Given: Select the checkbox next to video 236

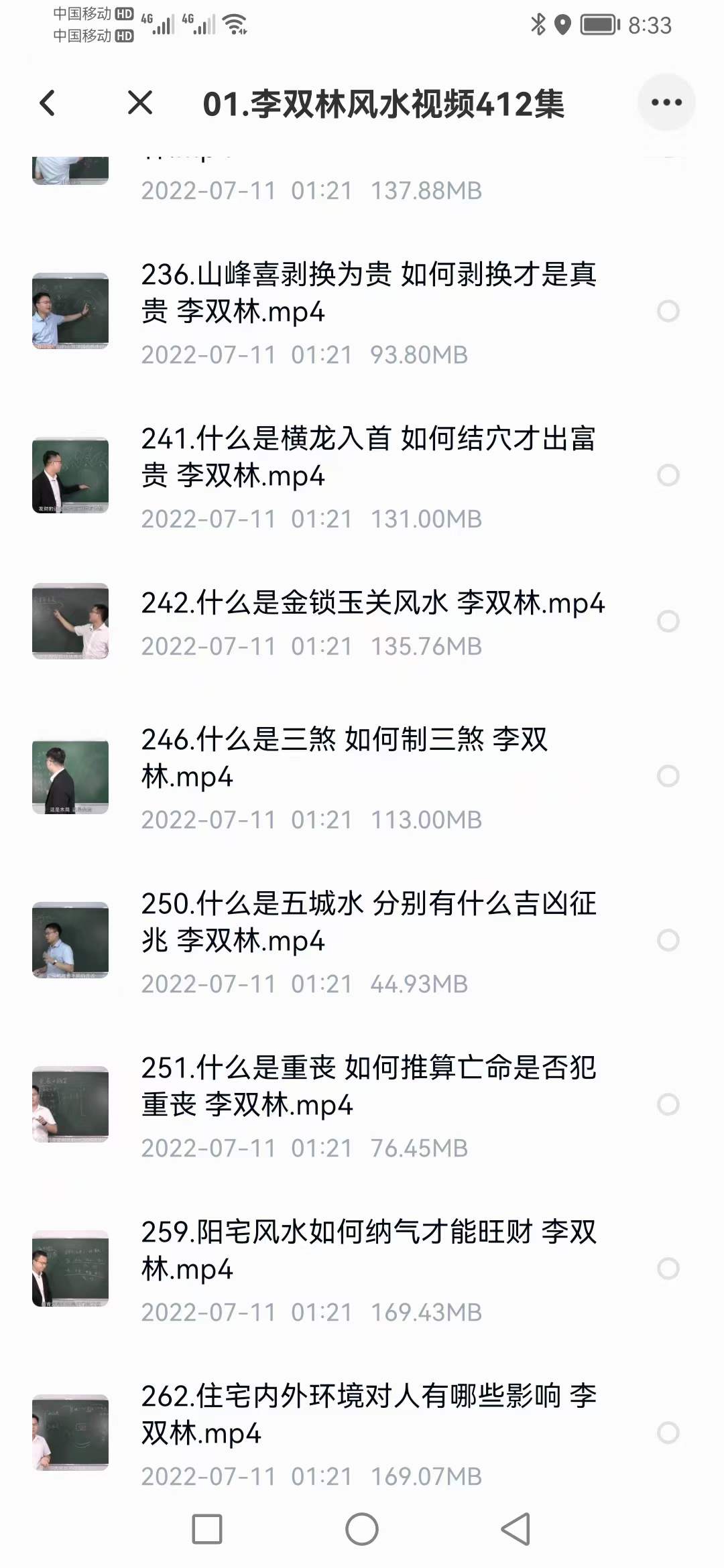Looking at the screenshot, I should (x=668, y=310).
